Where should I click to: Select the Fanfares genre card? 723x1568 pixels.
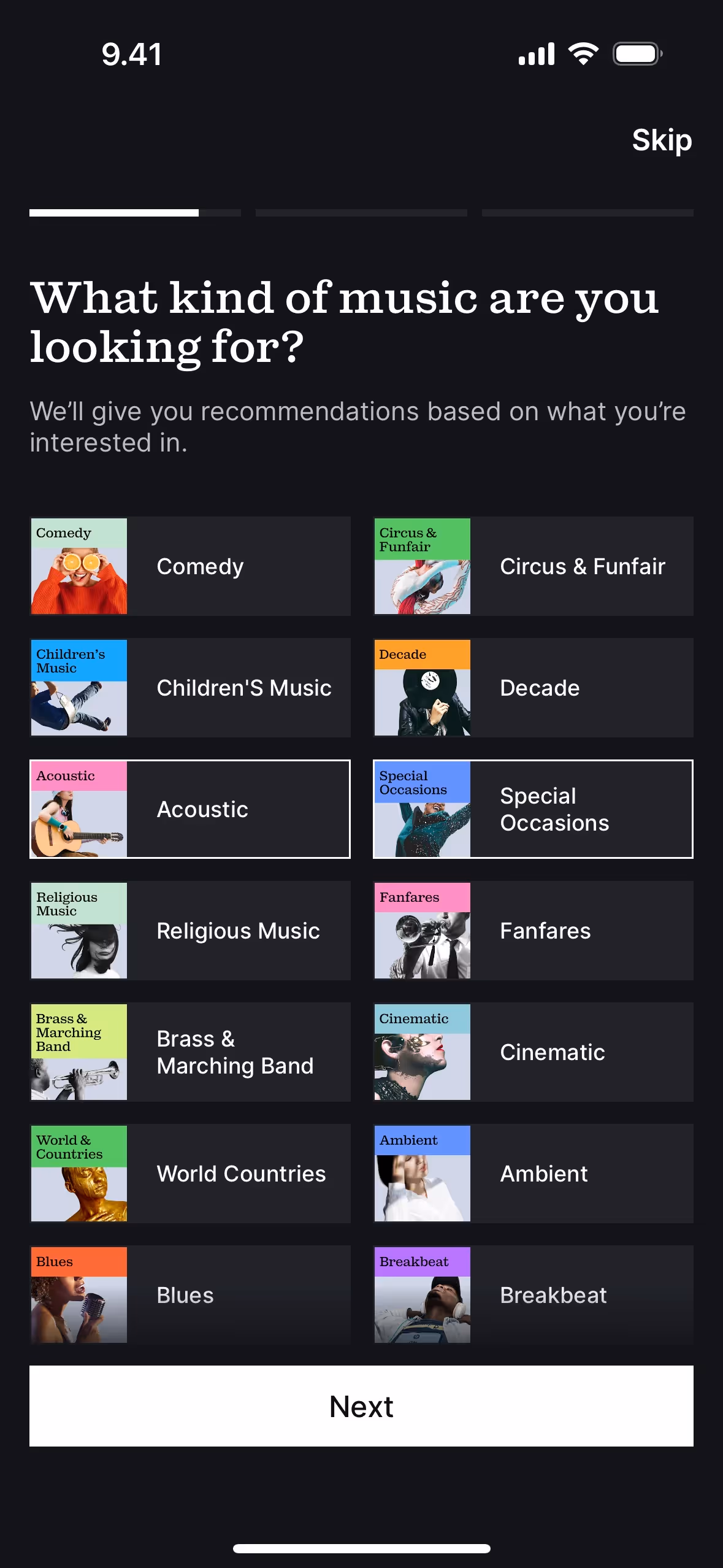(x=533, y=931)
